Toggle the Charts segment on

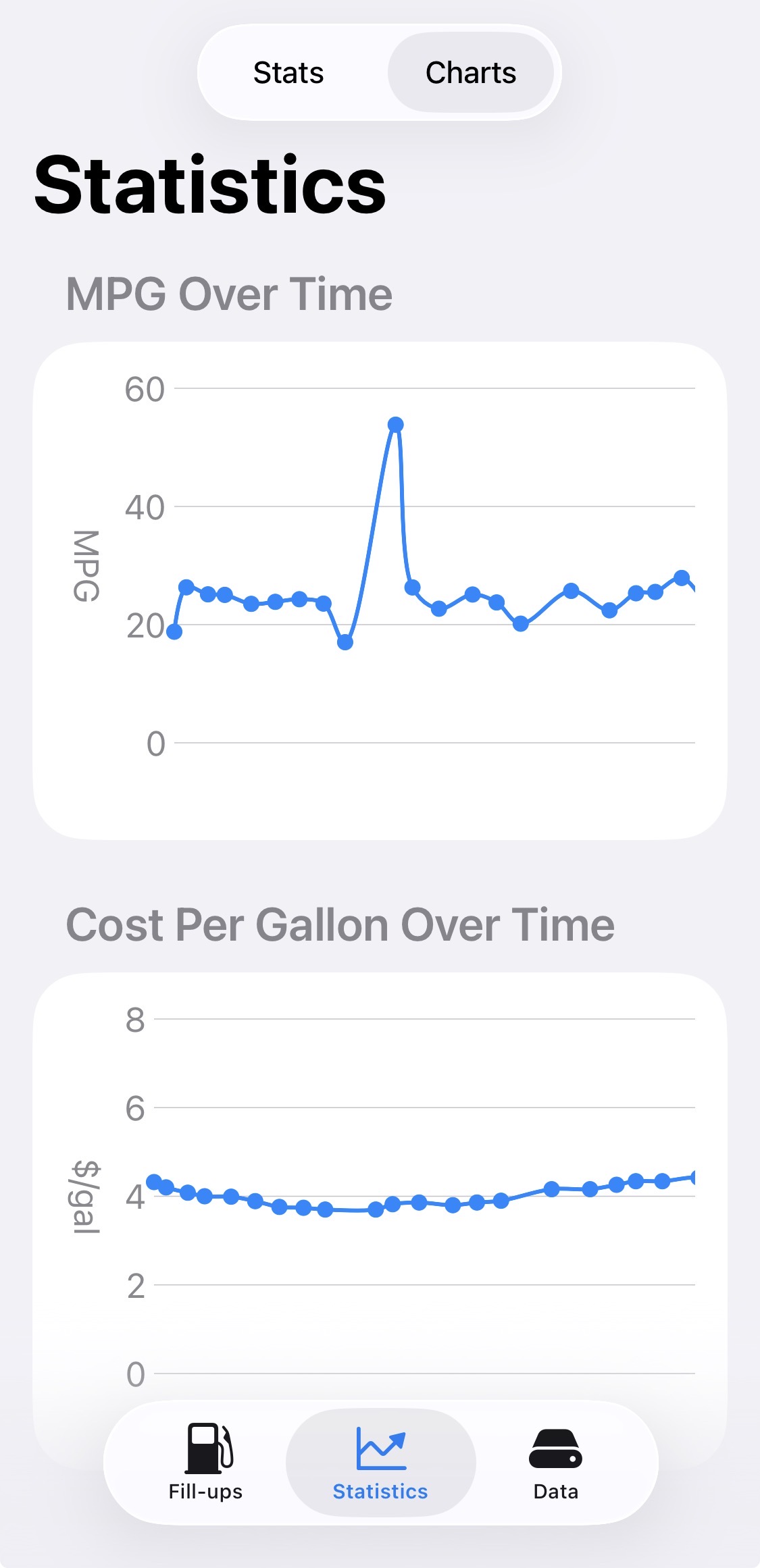(471, 73)
